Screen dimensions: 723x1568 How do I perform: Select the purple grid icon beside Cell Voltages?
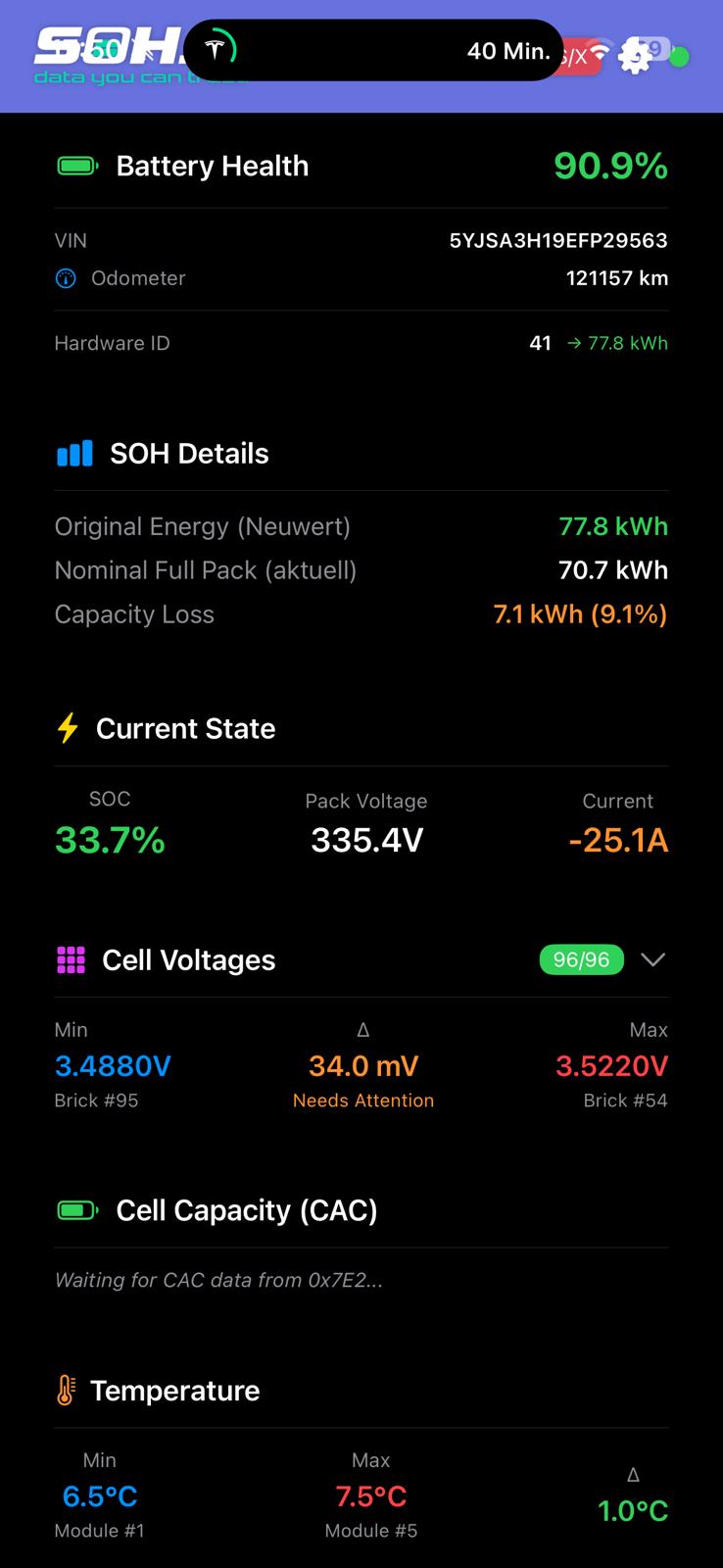[x=72, y=960]
